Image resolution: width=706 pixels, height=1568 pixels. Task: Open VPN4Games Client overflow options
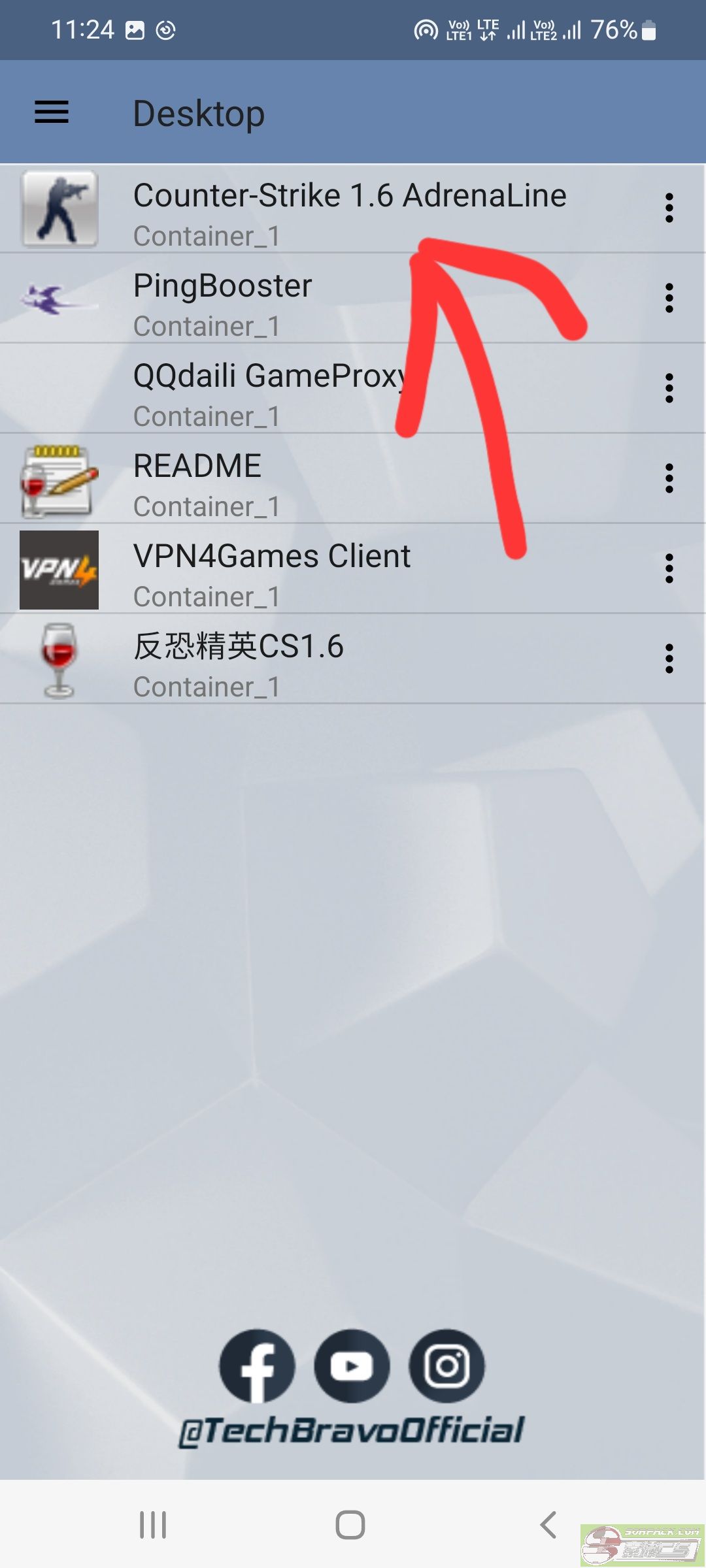pyautogui.click(x=669, y=568)
